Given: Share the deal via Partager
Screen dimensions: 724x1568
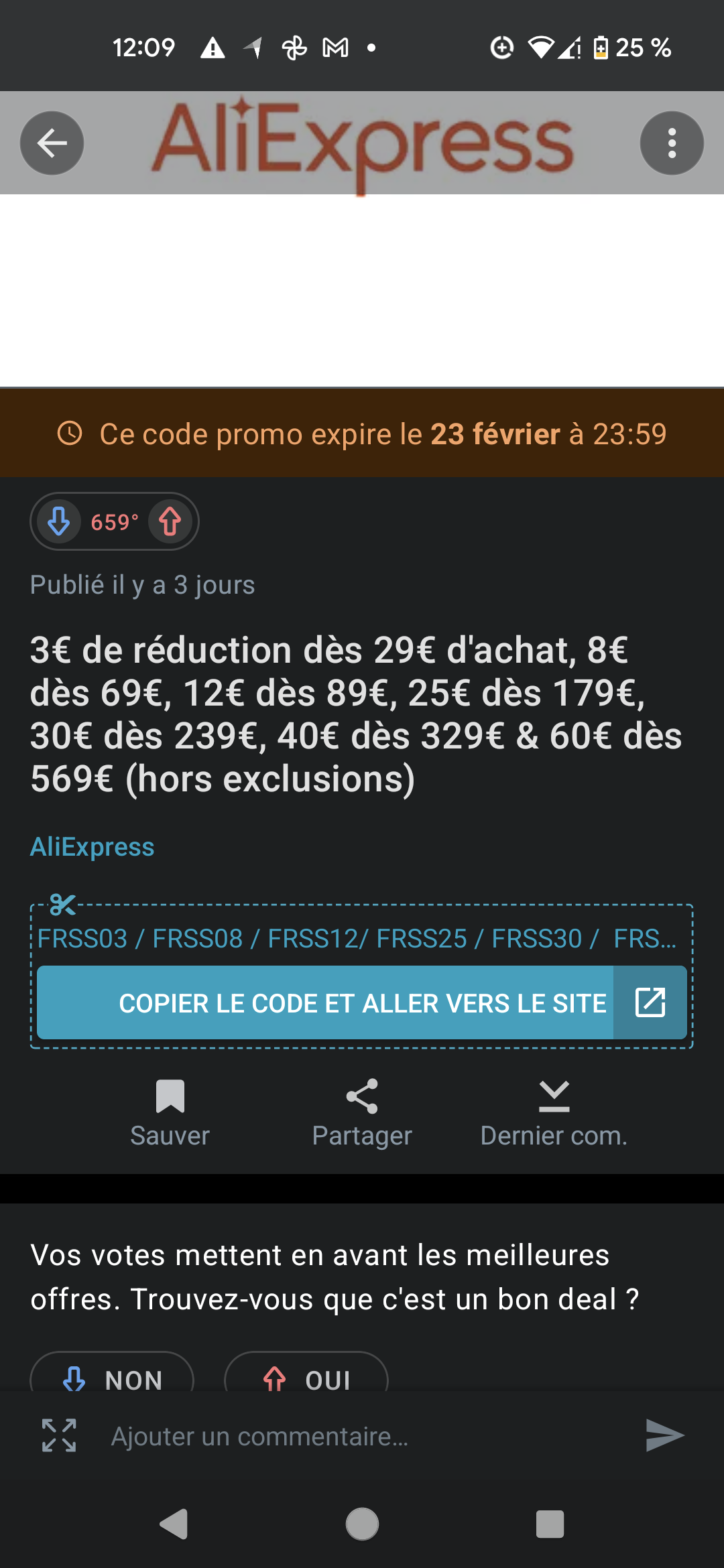Looking at the screenshot, I should coord(362,1114).
